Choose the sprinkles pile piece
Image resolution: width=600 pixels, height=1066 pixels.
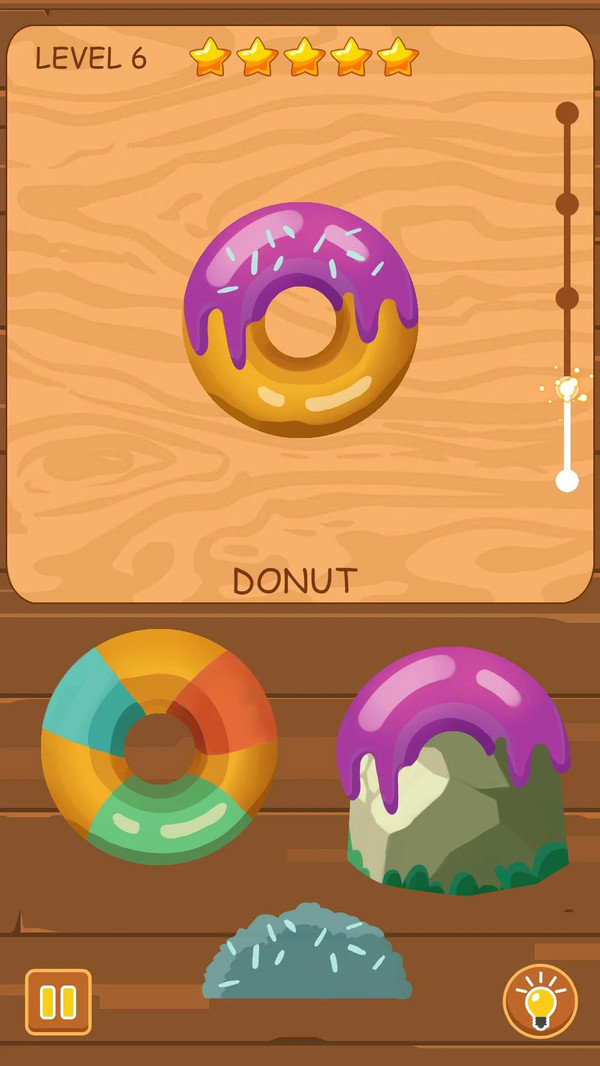[x=308, y=957]
